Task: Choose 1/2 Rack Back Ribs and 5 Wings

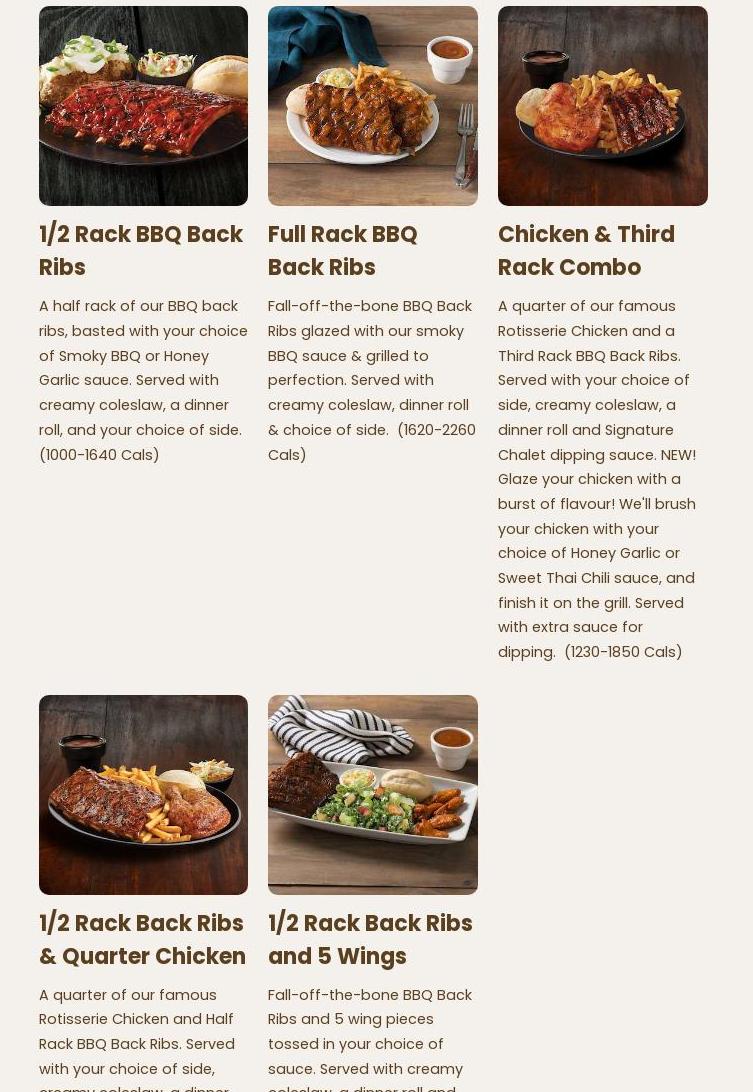Action: coord(370,939)
